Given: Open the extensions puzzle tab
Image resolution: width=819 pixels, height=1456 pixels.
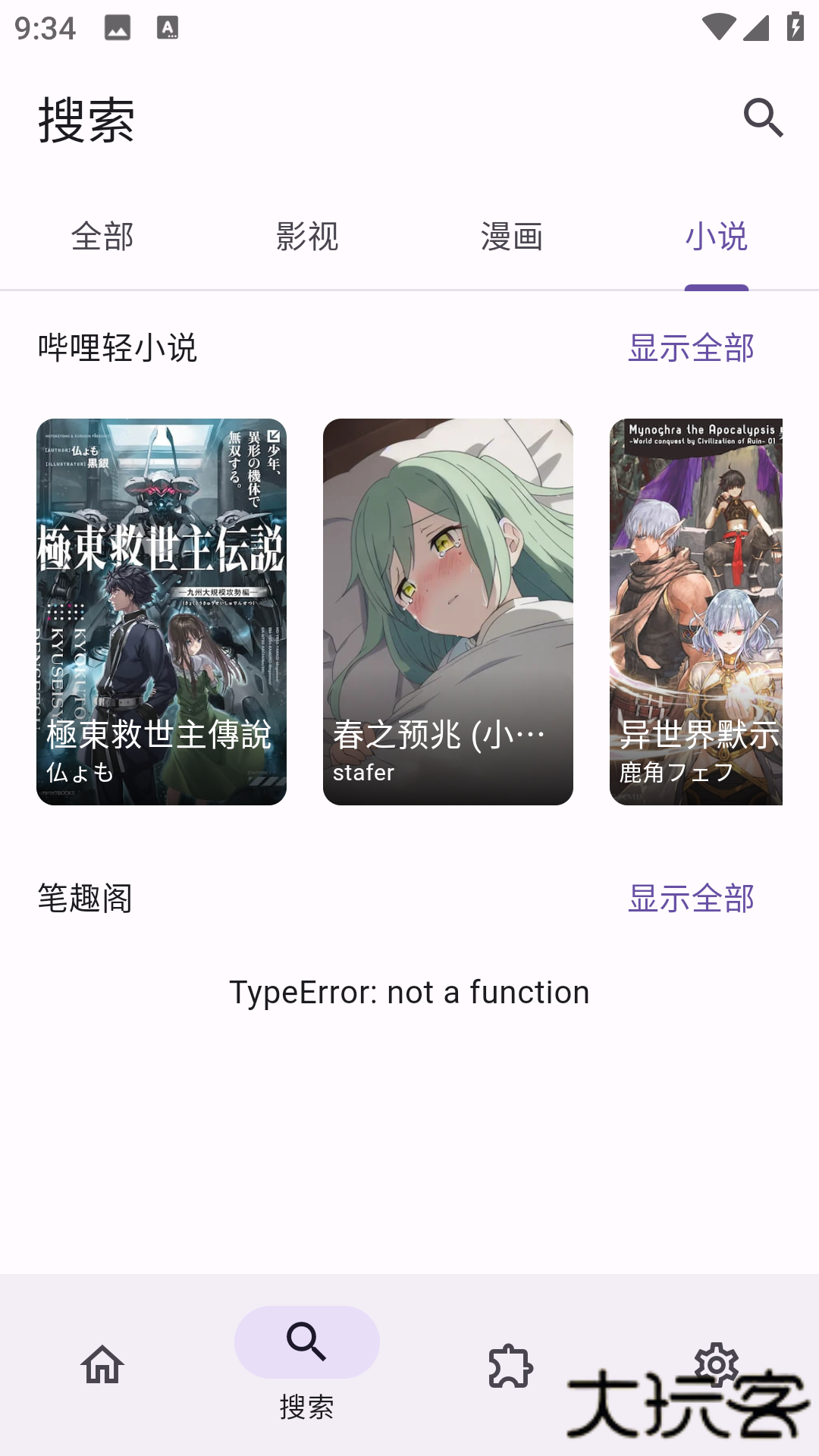Looking at the screenshot, I should (511, 1364).
